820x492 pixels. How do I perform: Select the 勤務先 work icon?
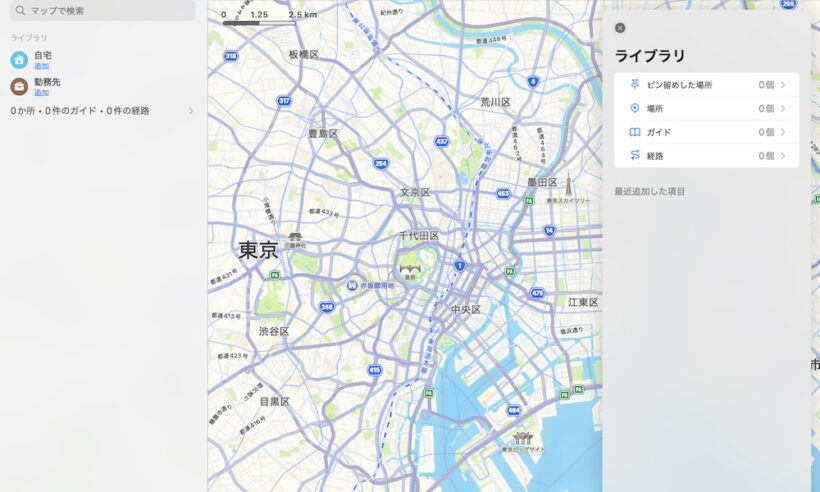19,86
